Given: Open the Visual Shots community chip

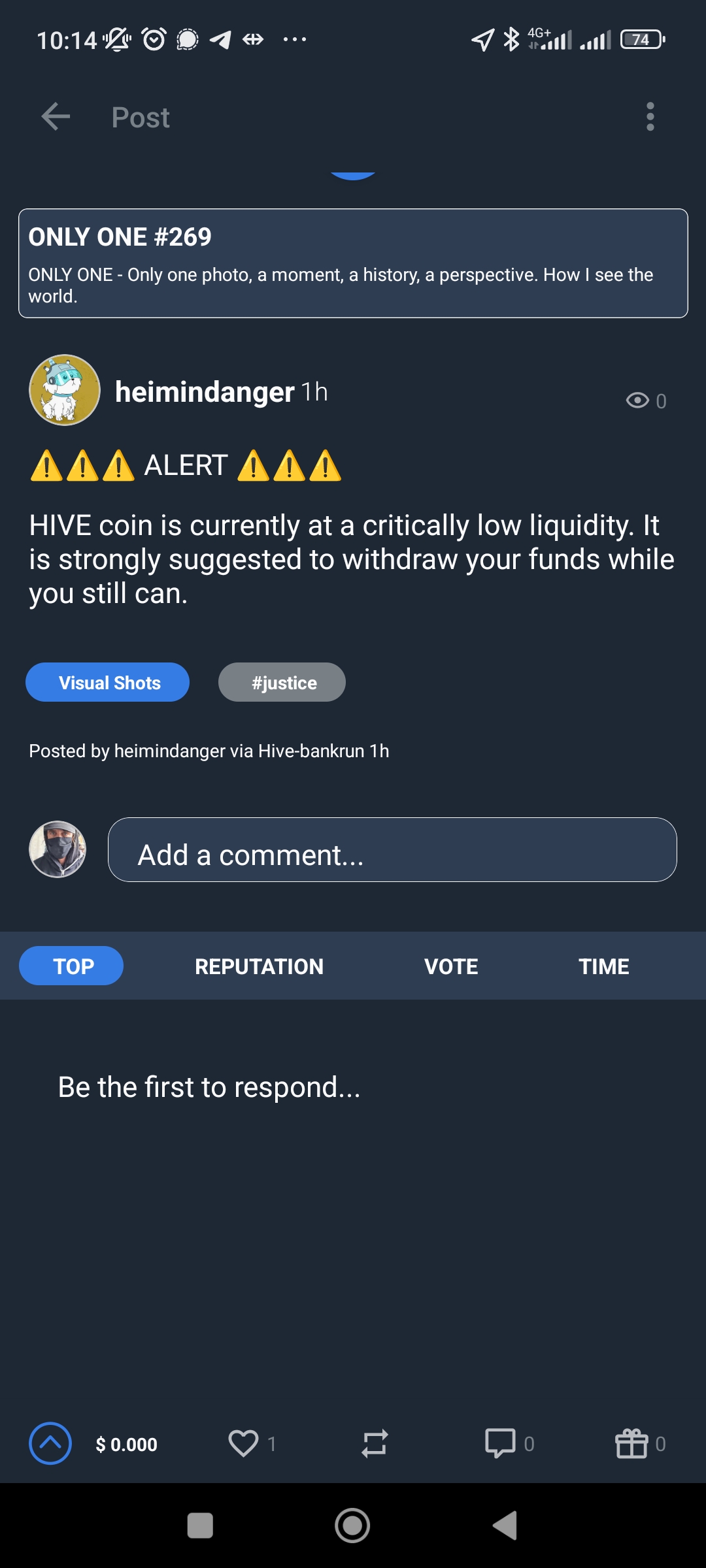Looking at the screenshot, I should [x=108, y=683].
